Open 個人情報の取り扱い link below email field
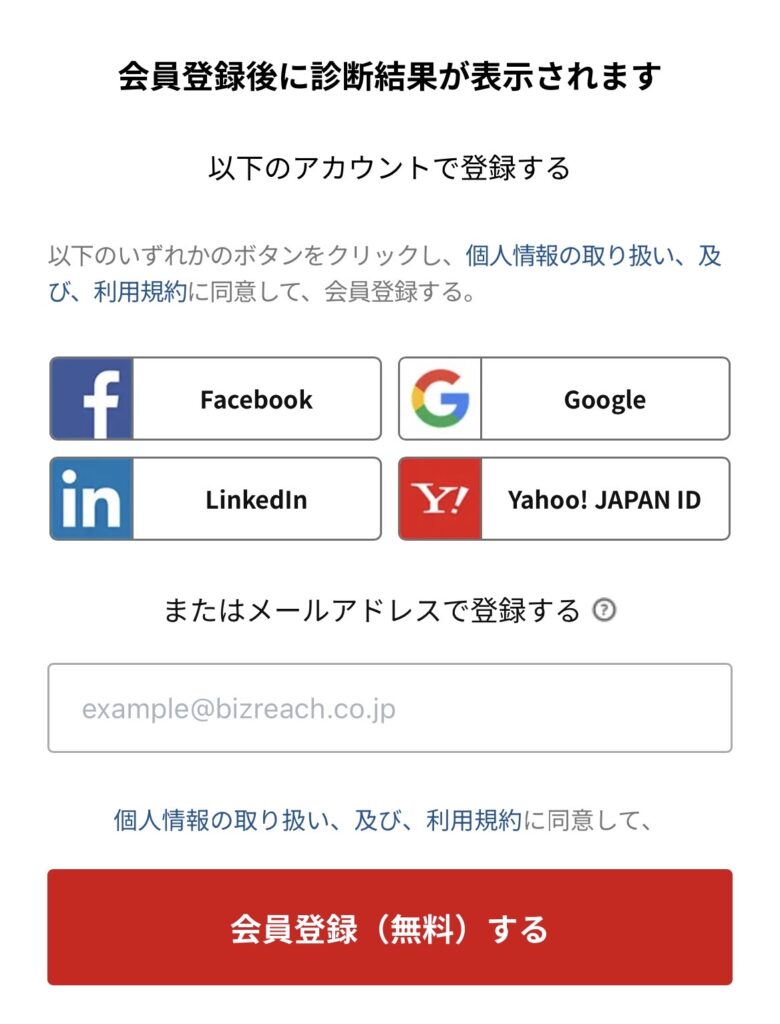 [x=214, y=822]
